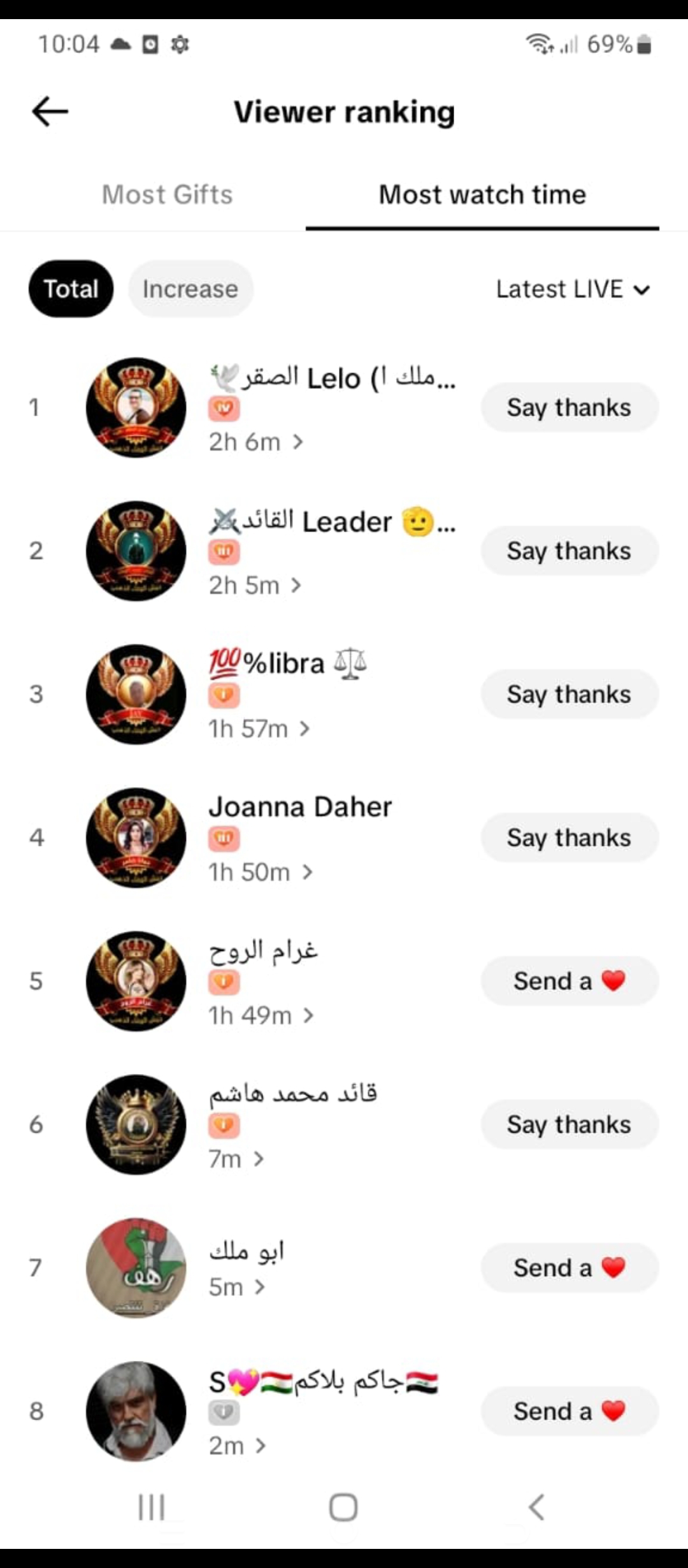Send a heart to غرام الروح
This screenshot has width=688, height=1568.
click(x=569, y=981)
